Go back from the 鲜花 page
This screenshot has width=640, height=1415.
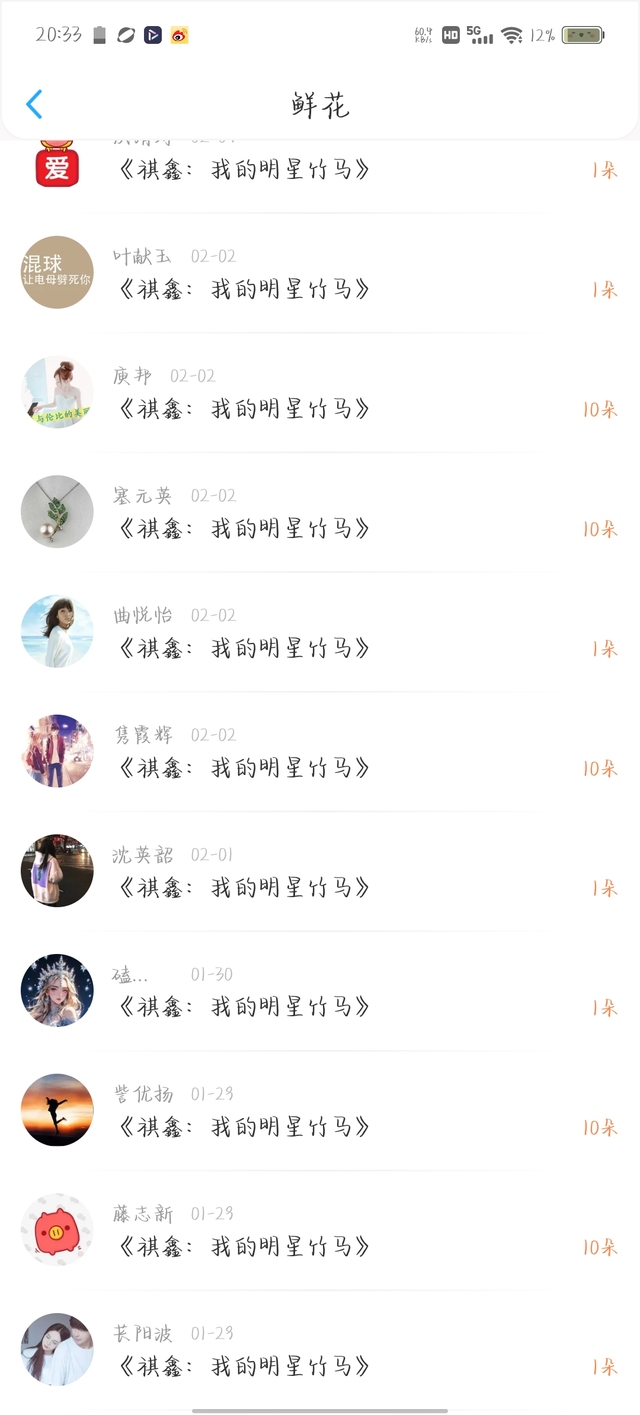pyautogui.click(x=34, y=104)
